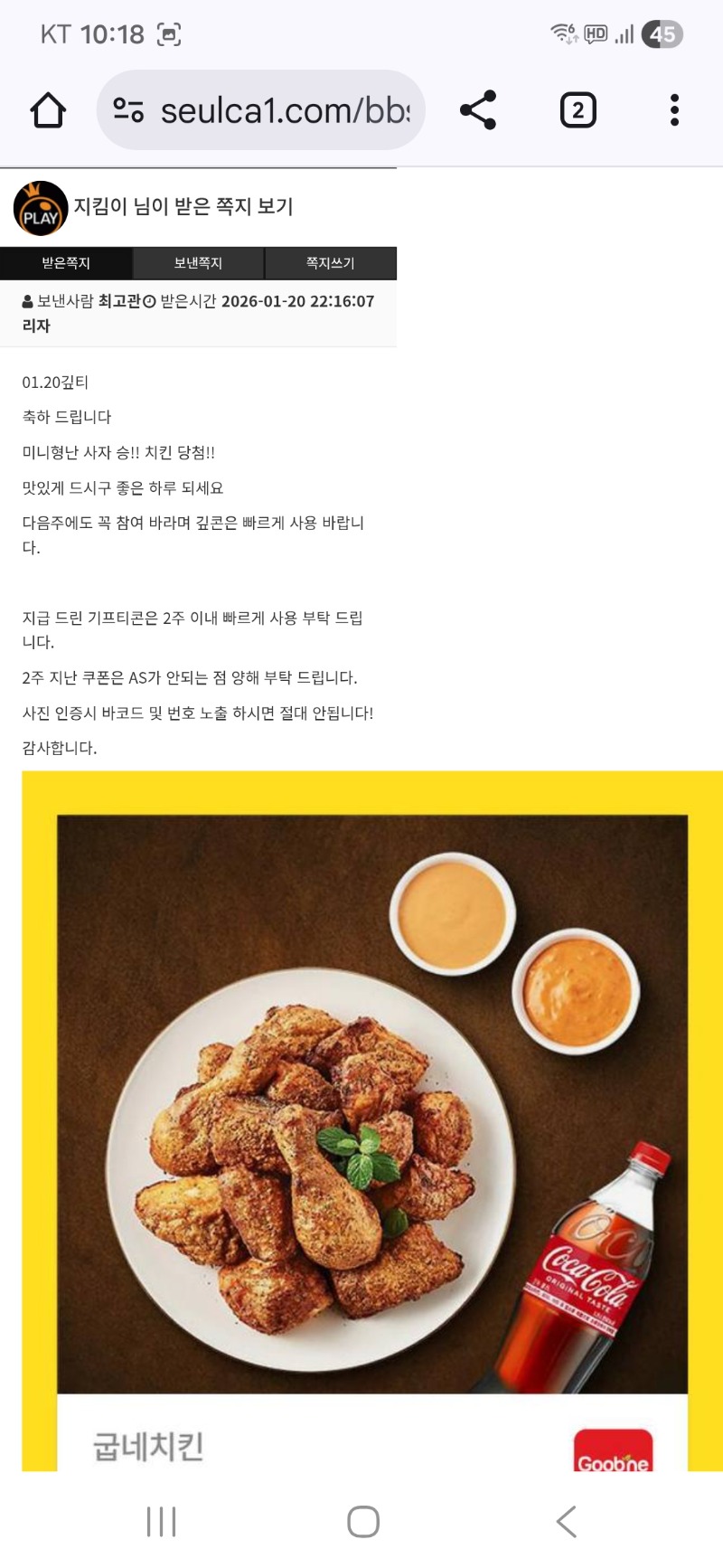Screen dimensions: 723x1568
Task: Open the browser overflow menu
Action: [674, 110]
